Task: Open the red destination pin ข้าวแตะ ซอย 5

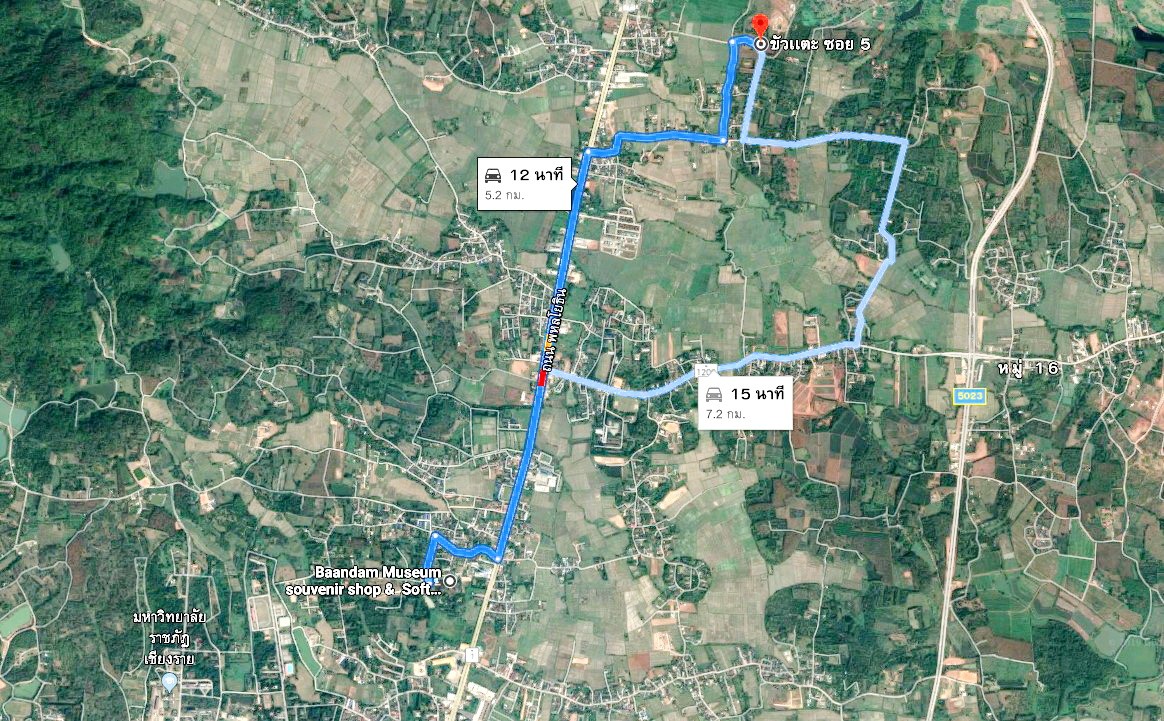Action: pos(759,26)
